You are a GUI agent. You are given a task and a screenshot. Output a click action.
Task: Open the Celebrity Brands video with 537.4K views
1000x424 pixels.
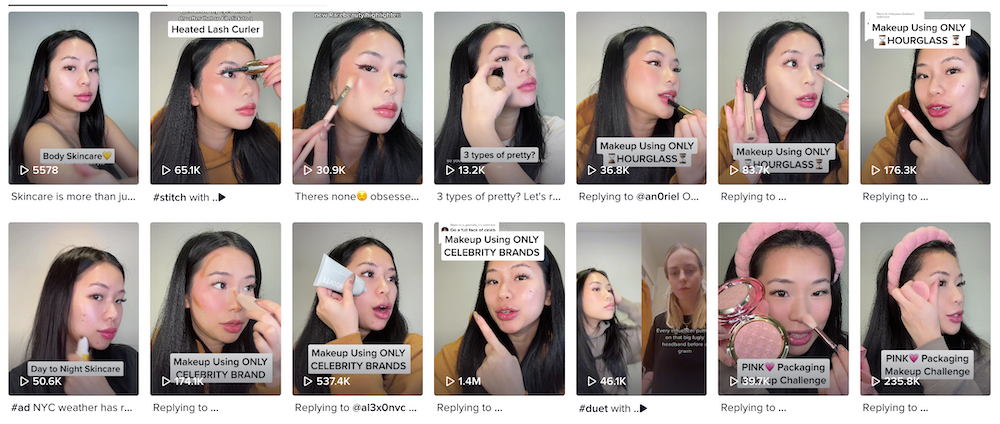(x=357, y=308)
